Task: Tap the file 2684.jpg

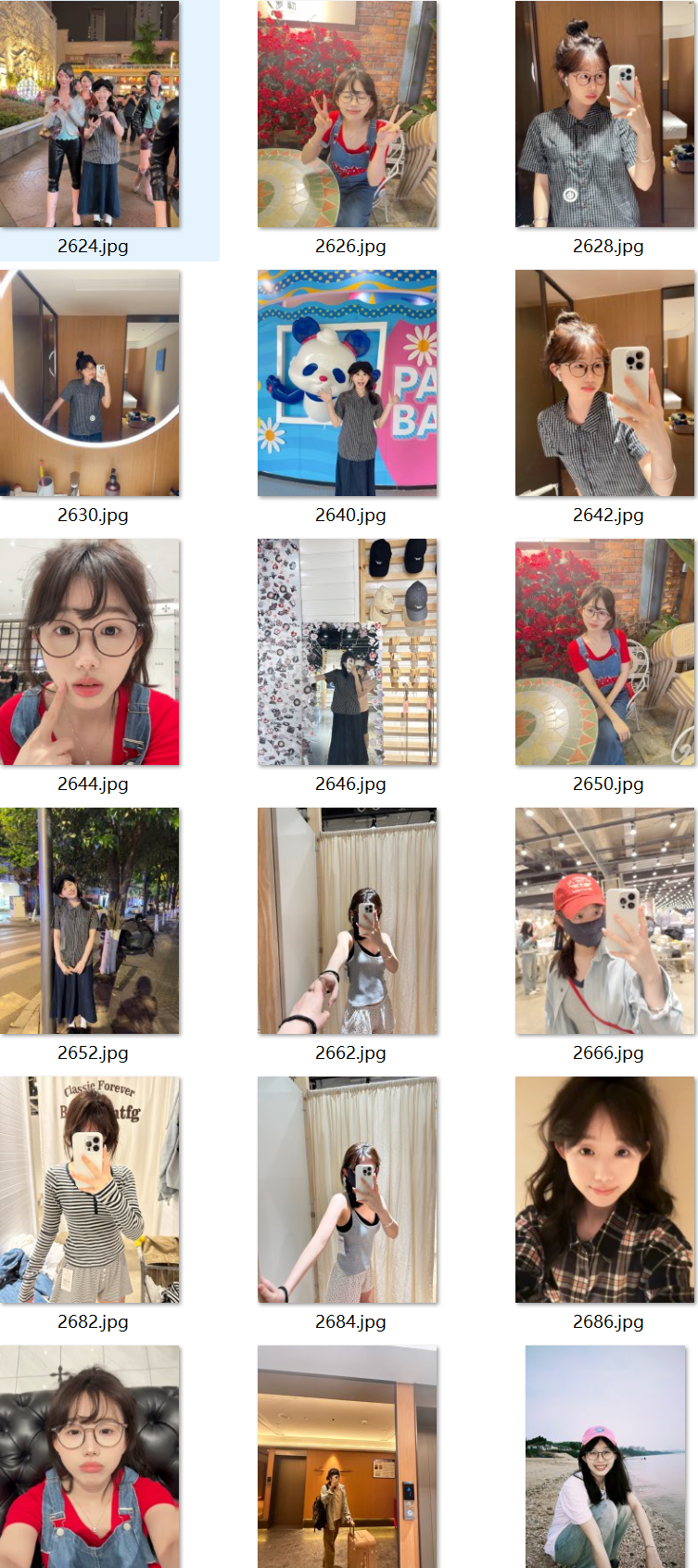Action: pyautogui.click(x=348, y=1190)
